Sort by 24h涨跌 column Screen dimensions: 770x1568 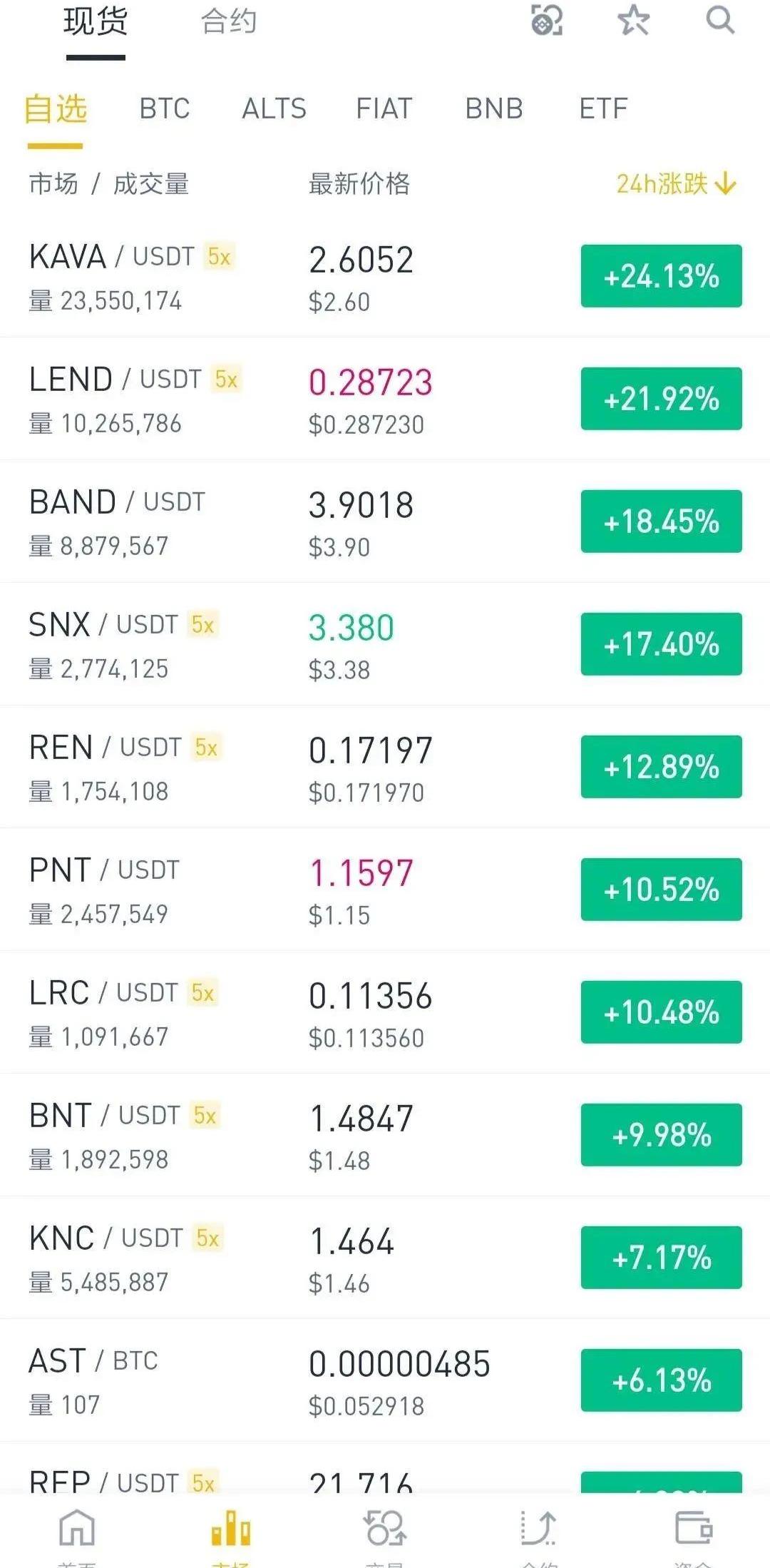point(676,184)
